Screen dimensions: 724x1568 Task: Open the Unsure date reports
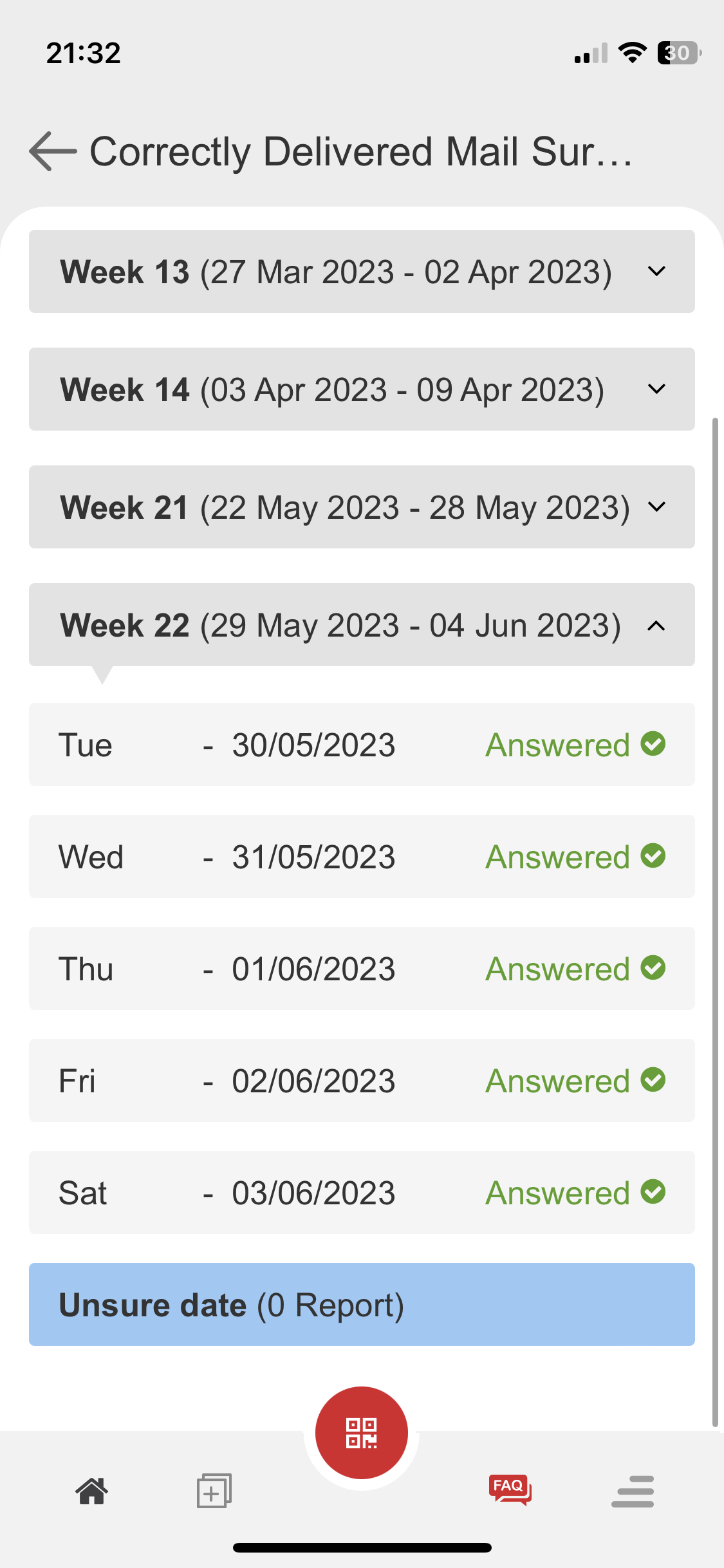click(x=362, y=1304)
